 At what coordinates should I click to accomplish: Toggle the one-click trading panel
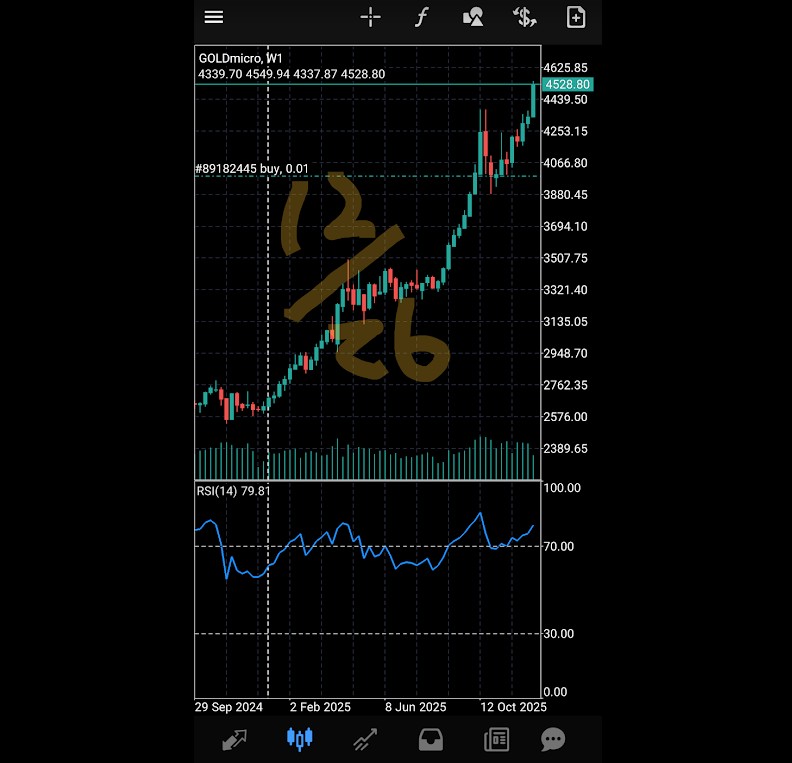tap(523, 17)
